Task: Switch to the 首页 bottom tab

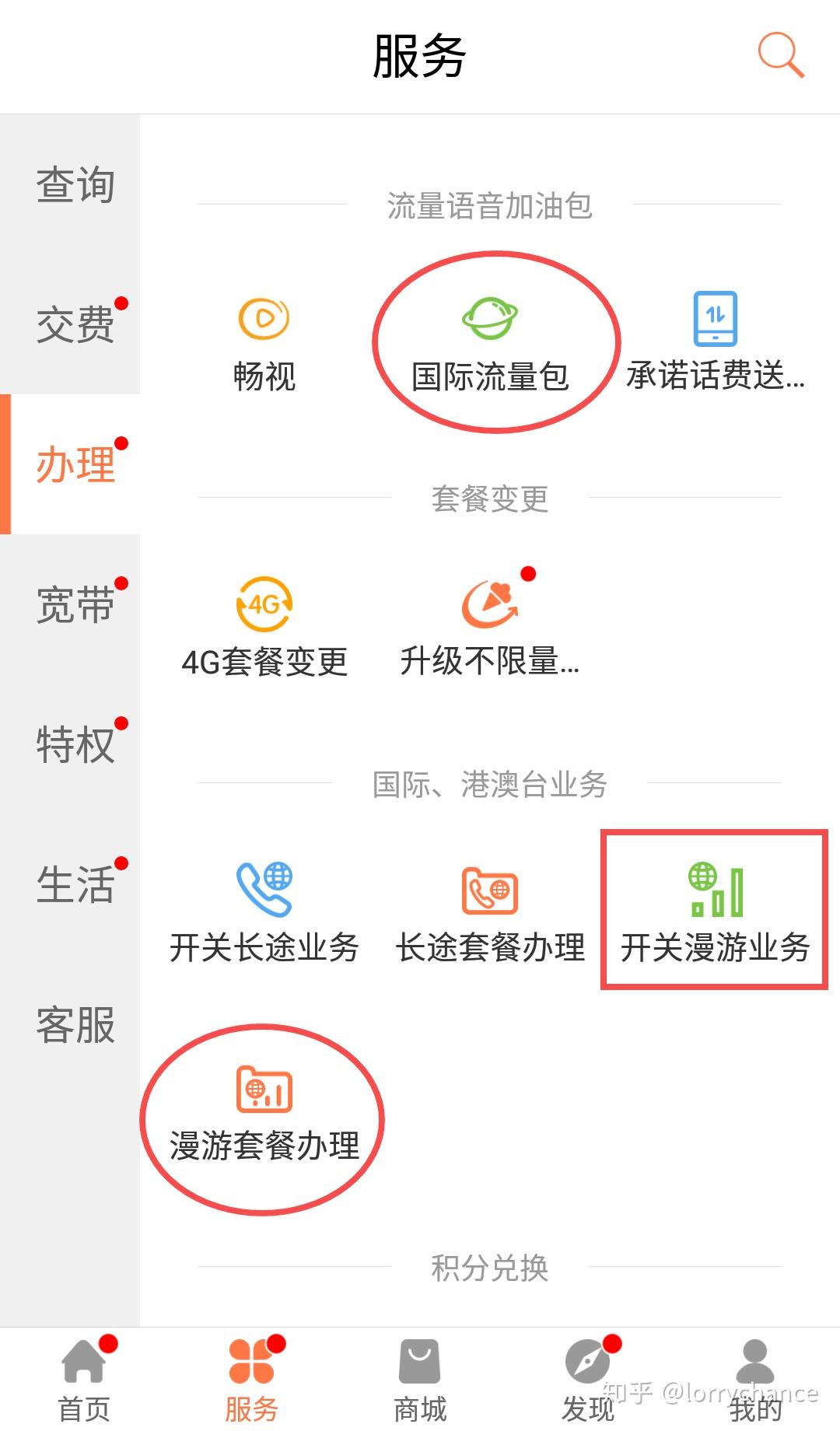Action: pos(84,1380)
